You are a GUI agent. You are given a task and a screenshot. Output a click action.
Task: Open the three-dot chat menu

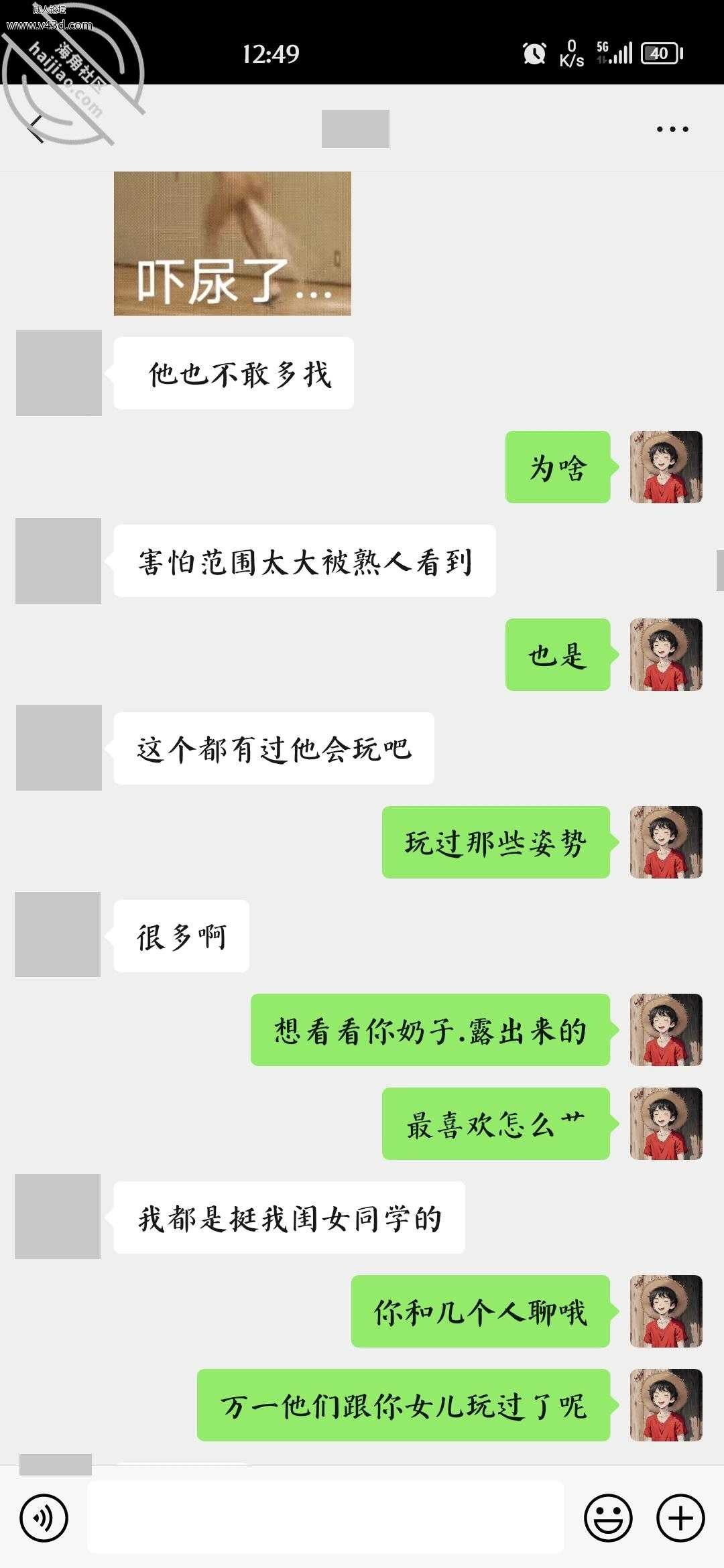672,129
